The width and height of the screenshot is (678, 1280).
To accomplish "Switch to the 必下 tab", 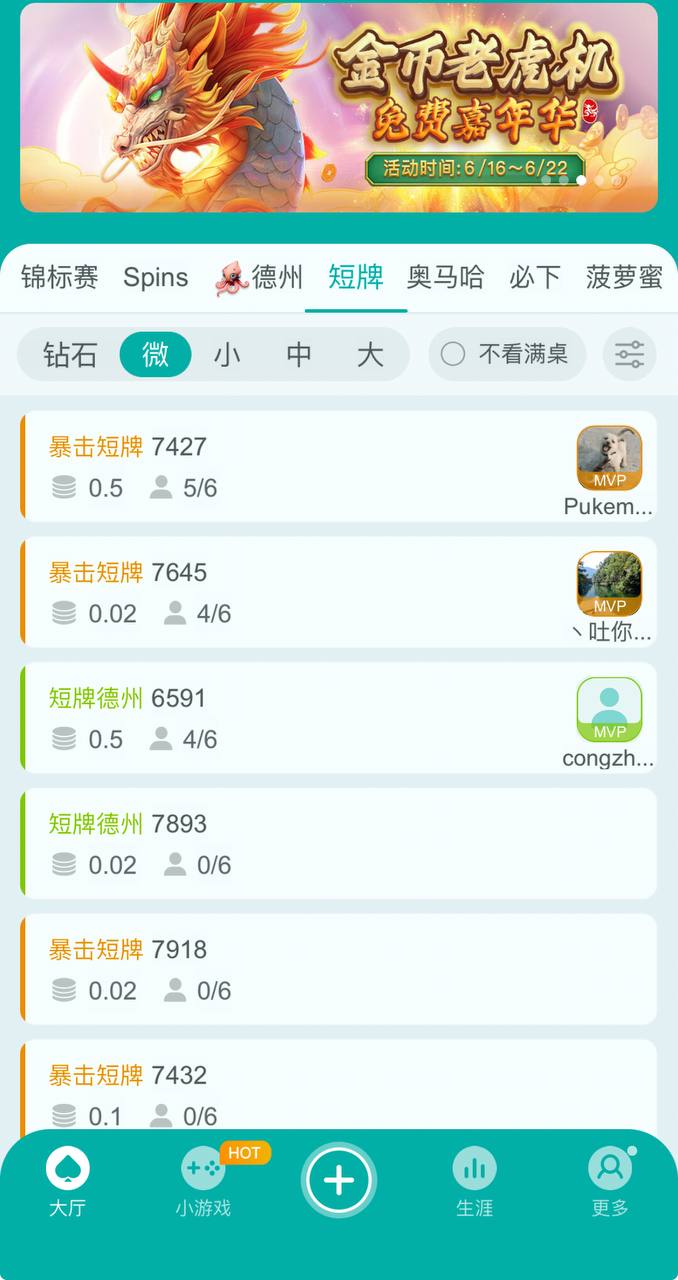I will pyautogui.click(x=535, y=277).
